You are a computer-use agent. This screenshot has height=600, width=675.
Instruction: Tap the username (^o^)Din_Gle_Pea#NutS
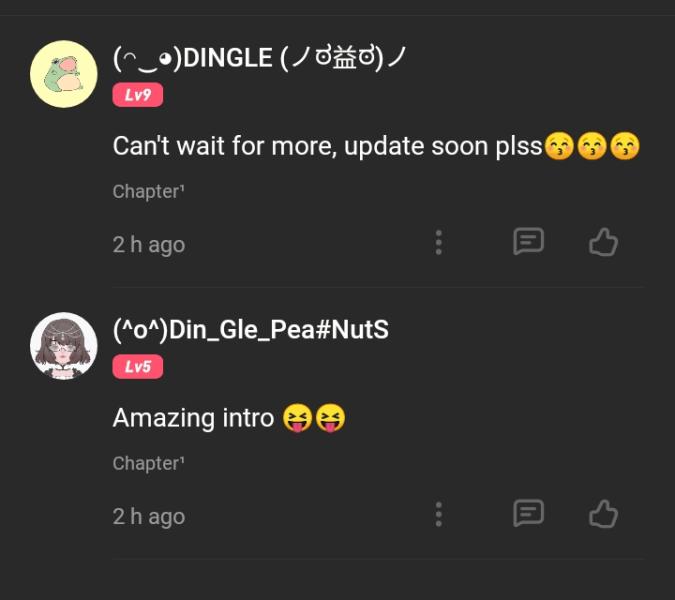pos(250,330)
